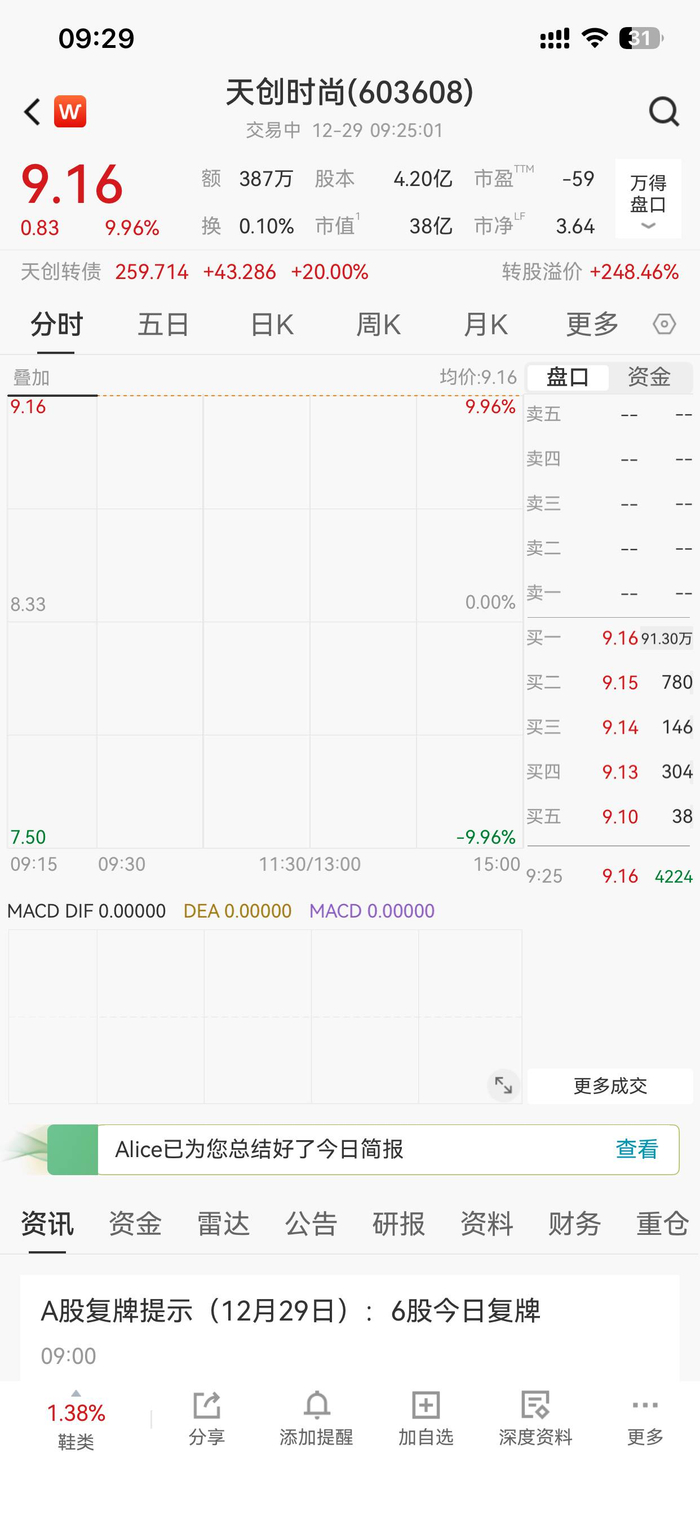
Task: Open the A股复牌提示 news article
Action: tap(291, 1310)
